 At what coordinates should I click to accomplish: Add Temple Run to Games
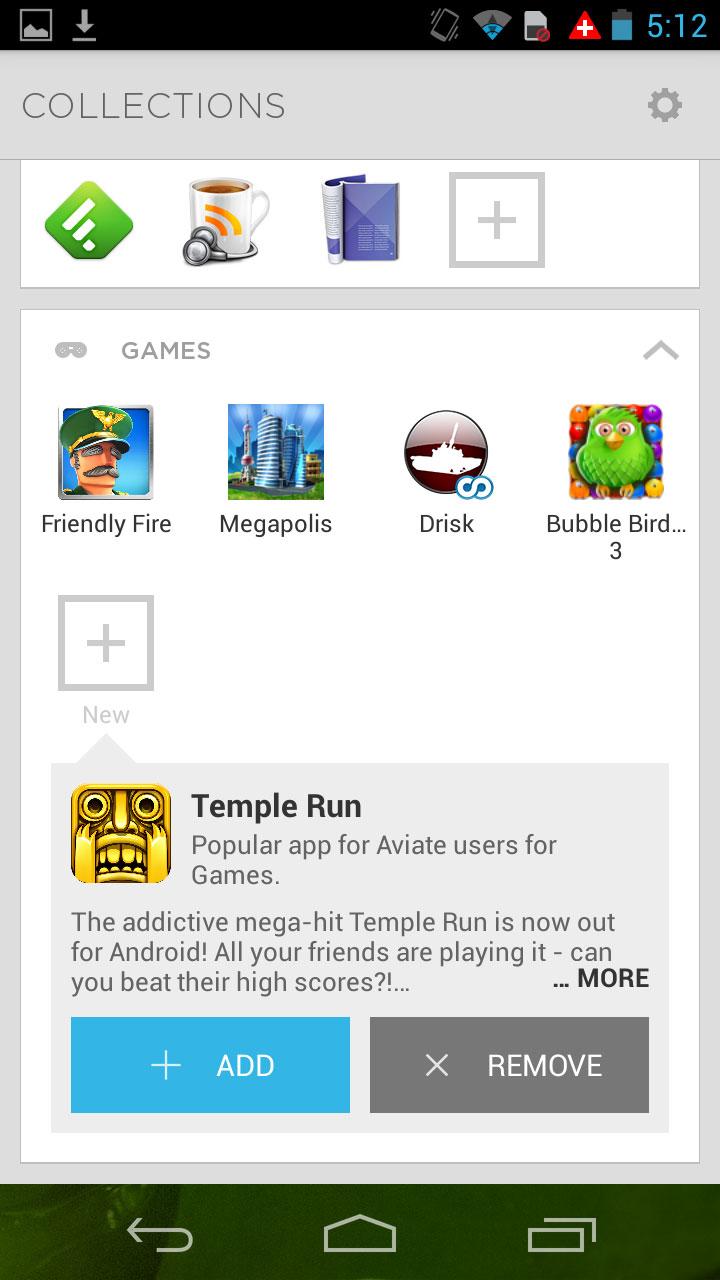pyautogui.click(x=210, y=1065)
